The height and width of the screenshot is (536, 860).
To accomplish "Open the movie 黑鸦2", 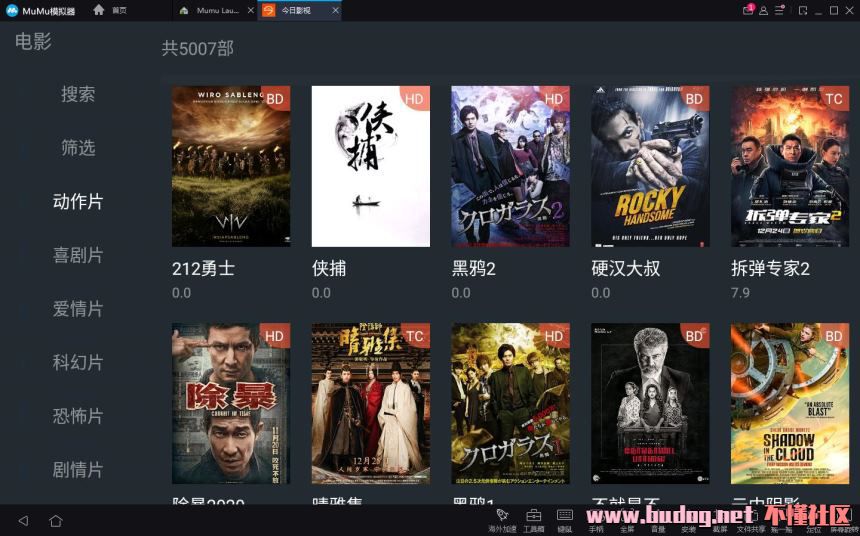I will pos(510,166).
